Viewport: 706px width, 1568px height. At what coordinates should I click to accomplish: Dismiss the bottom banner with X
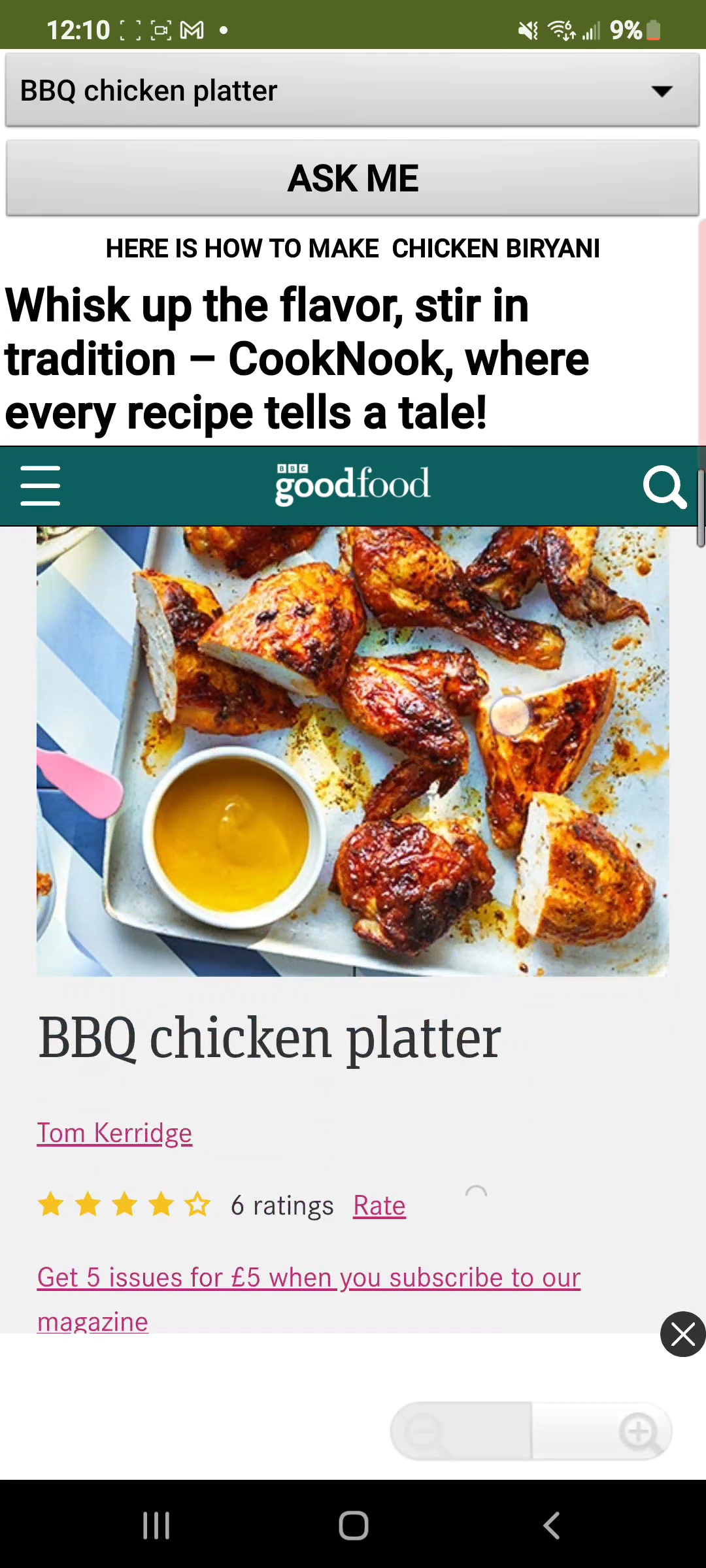coord(682,1334)
